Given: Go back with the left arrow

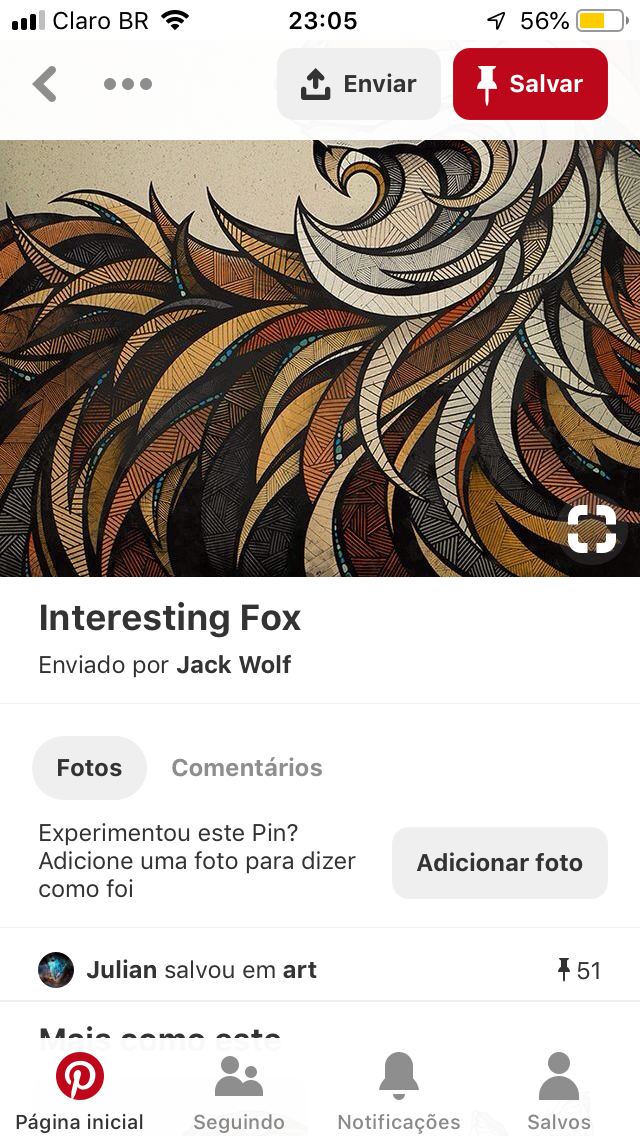Looking at the screenshot, I should click(45, 84).
